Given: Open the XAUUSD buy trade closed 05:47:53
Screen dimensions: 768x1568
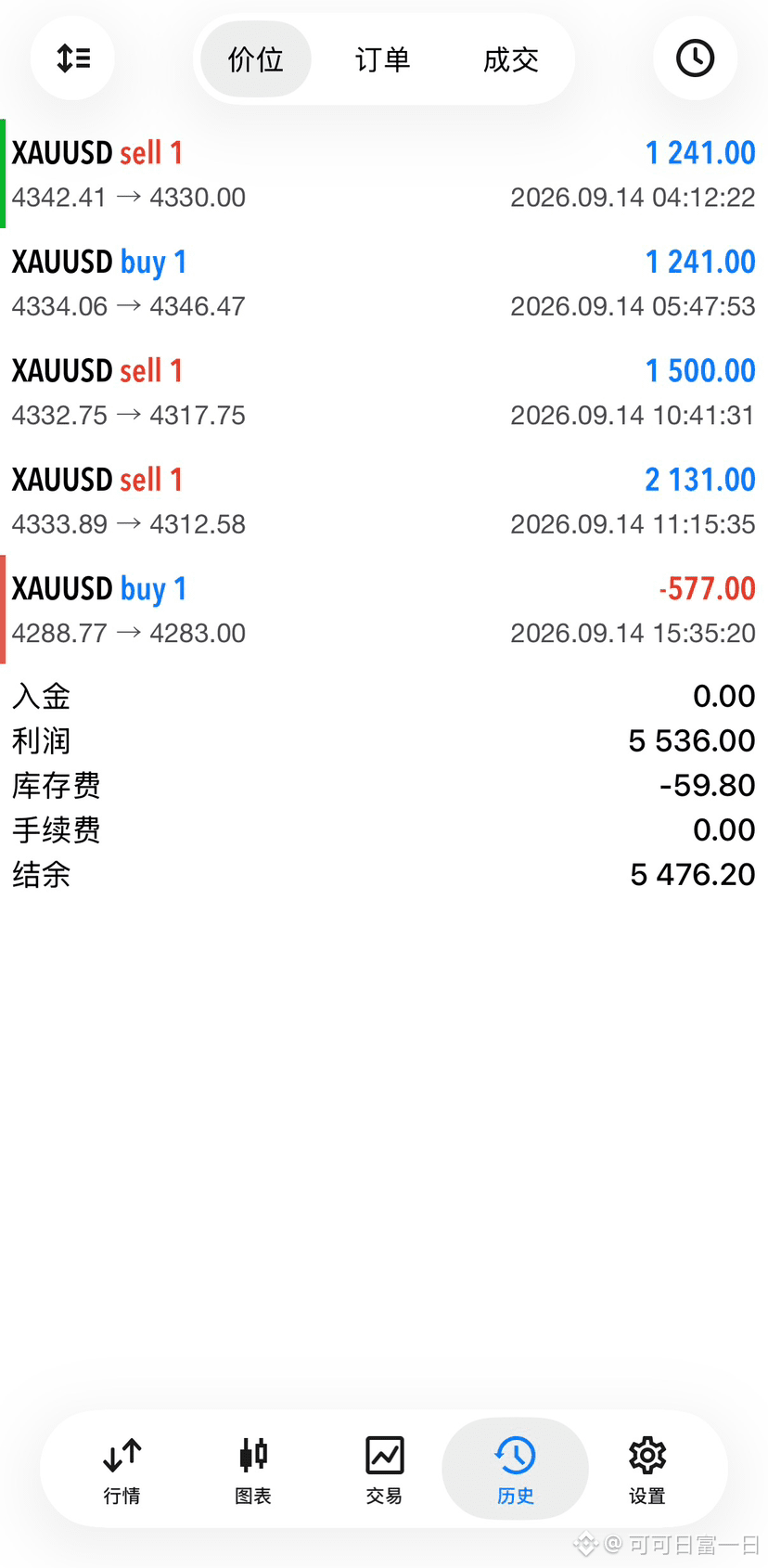Looking at the screenshot, I should coord(384,283).
